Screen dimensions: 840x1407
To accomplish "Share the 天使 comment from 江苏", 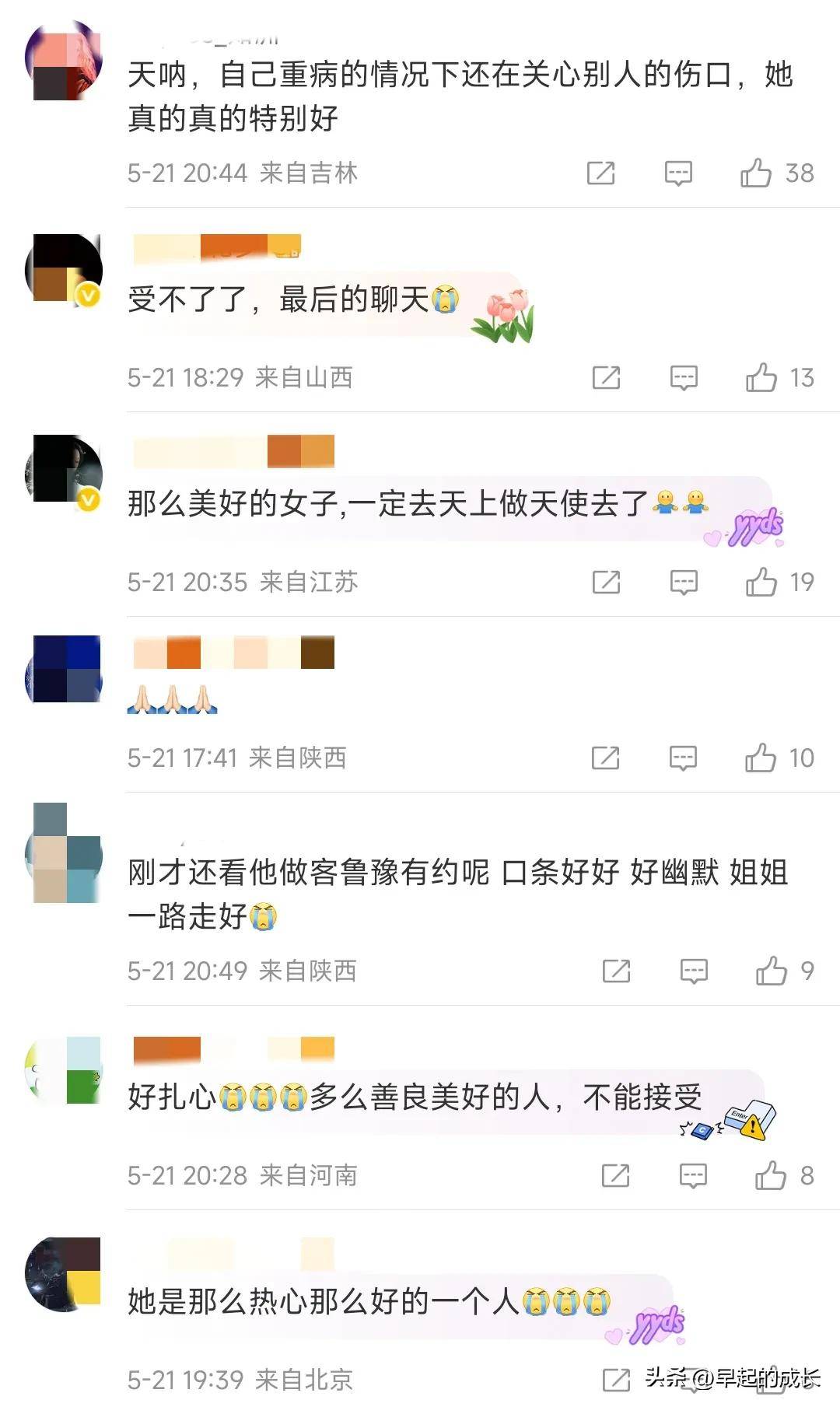I will point(606,582).
